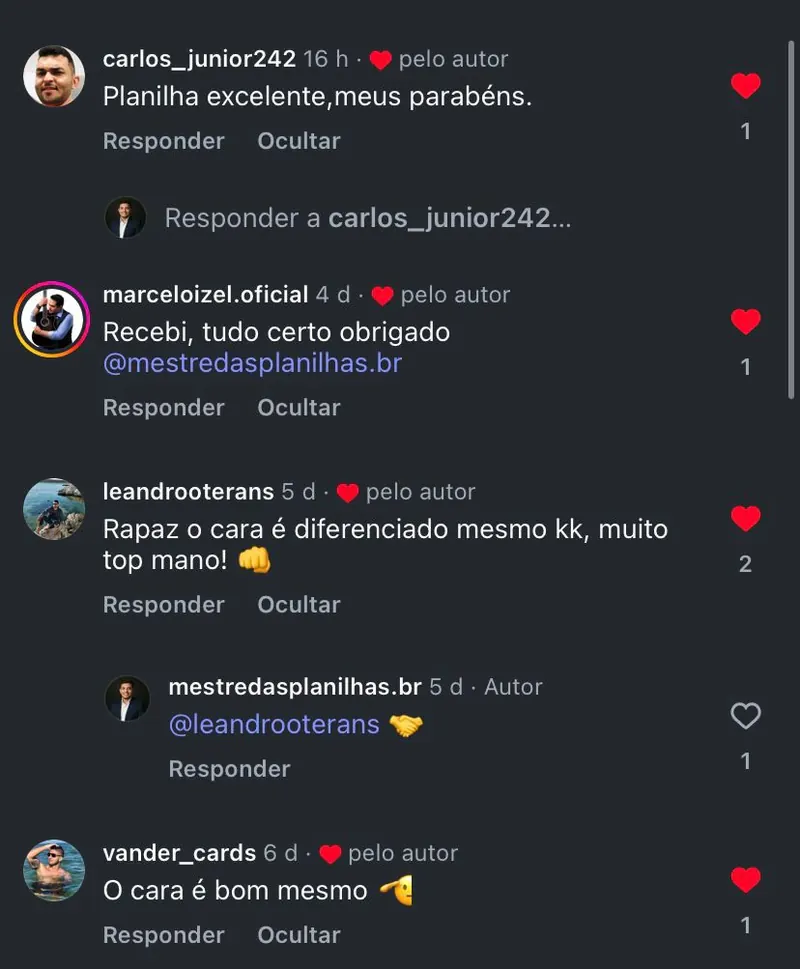Reply to marceloizel.oficial's comment
The height and width of the screenshot is (969, 800).
[163, 408]
